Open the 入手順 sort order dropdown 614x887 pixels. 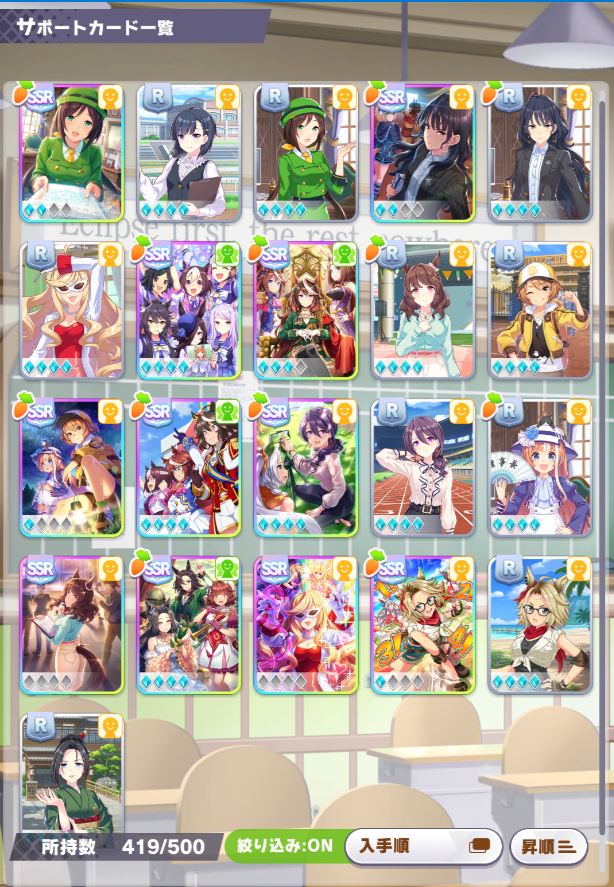pyautogui.click(x=423, y=846)
